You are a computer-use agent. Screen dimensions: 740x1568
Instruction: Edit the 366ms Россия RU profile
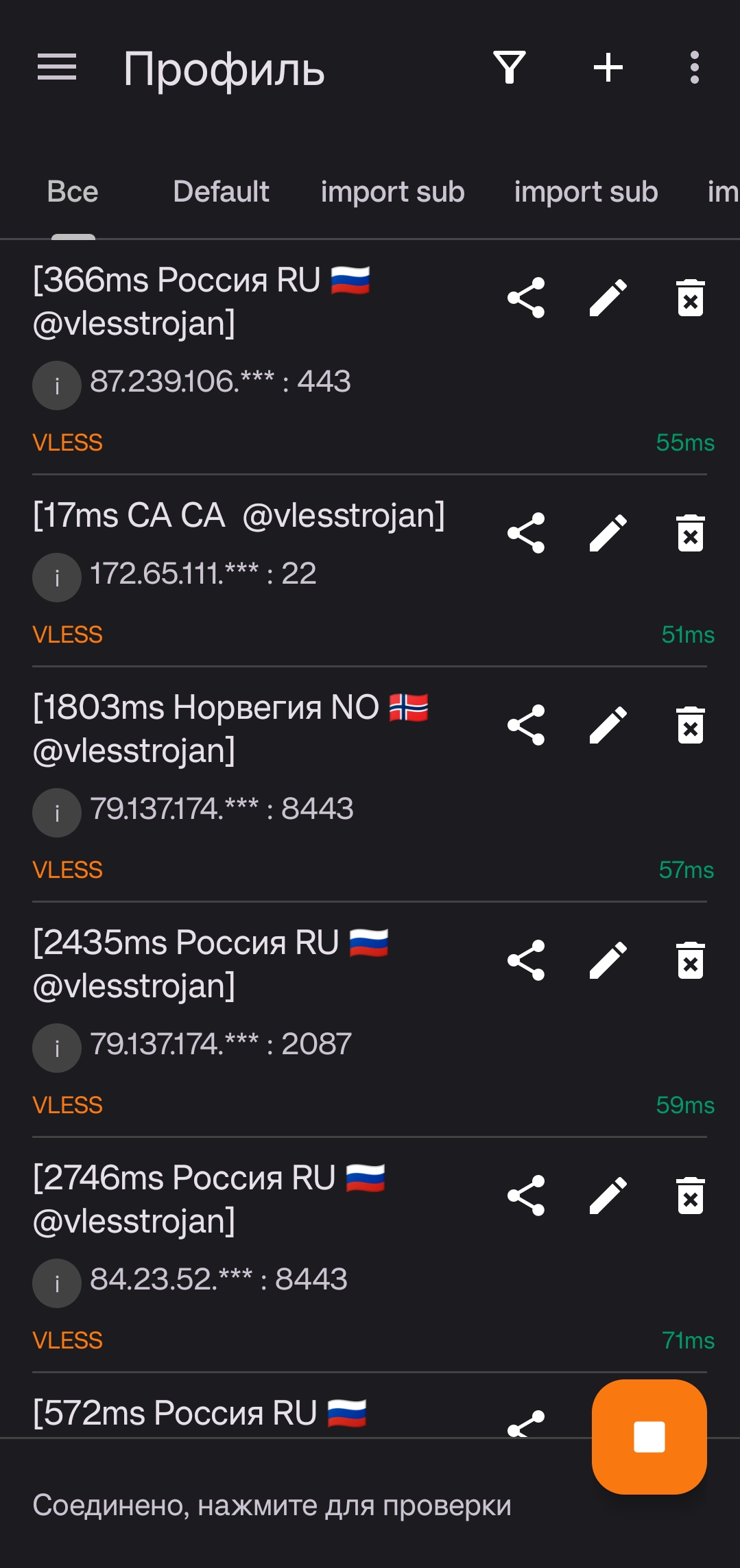pyautogui.click(x=608, y=298)
